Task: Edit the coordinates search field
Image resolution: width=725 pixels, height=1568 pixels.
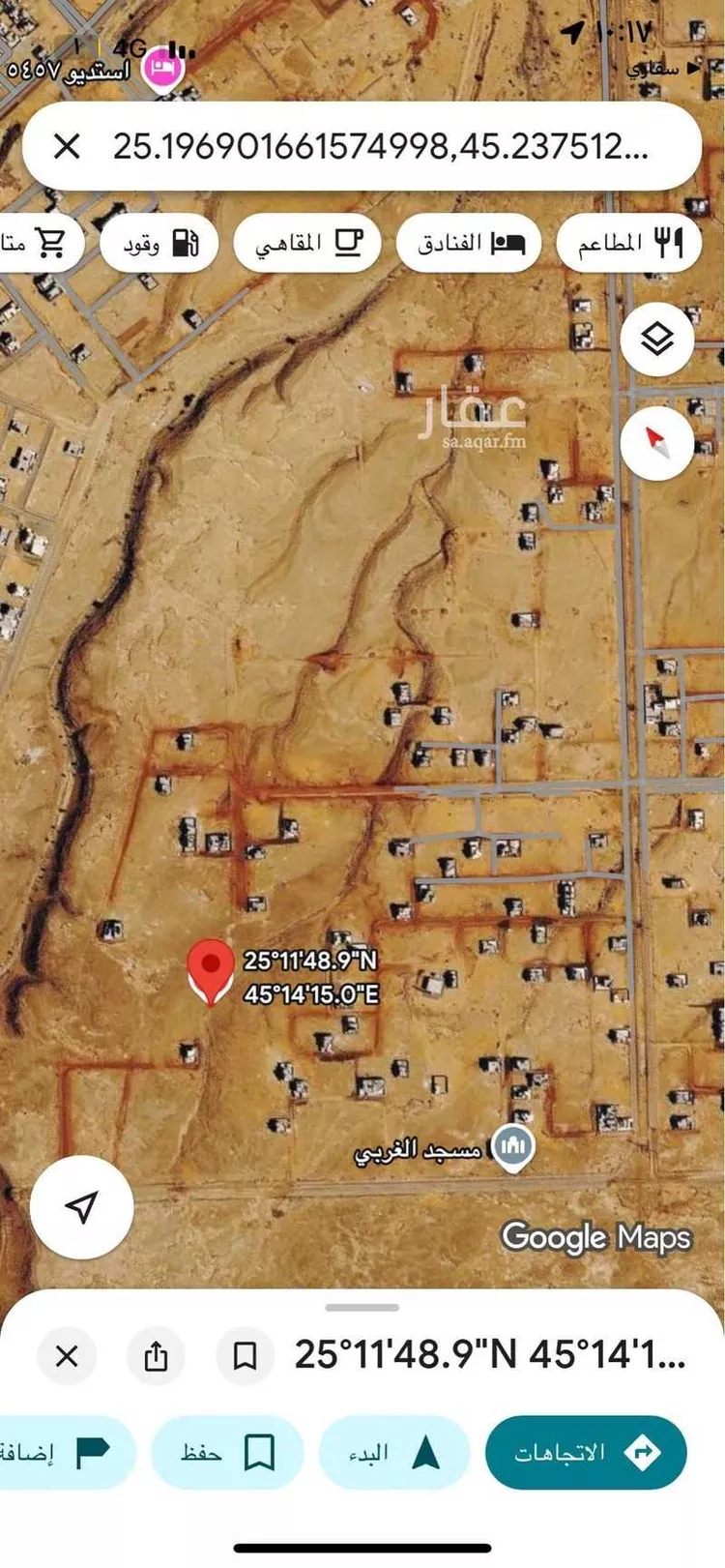Action: (x=380, y=147)
